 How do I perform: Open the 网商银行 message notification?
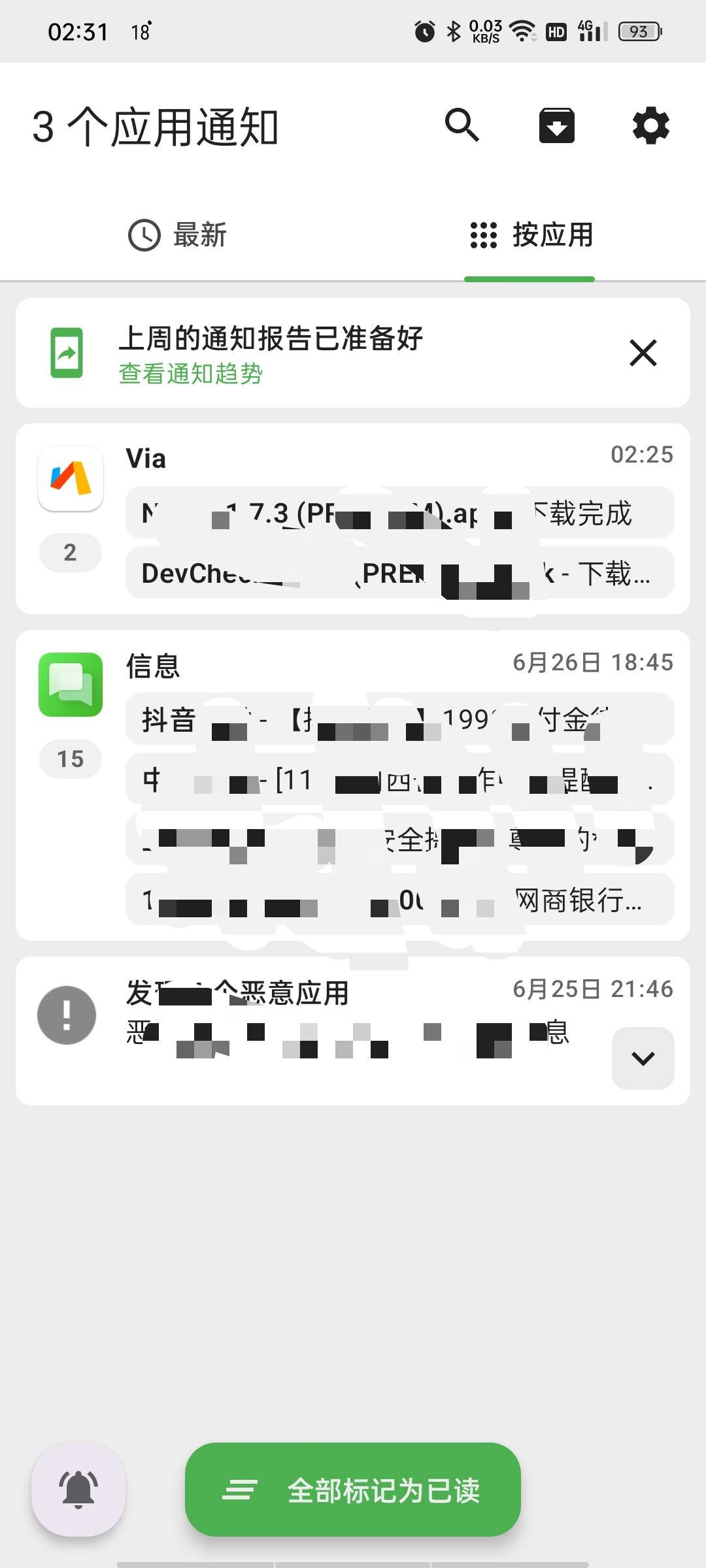[x=399, y=900]
